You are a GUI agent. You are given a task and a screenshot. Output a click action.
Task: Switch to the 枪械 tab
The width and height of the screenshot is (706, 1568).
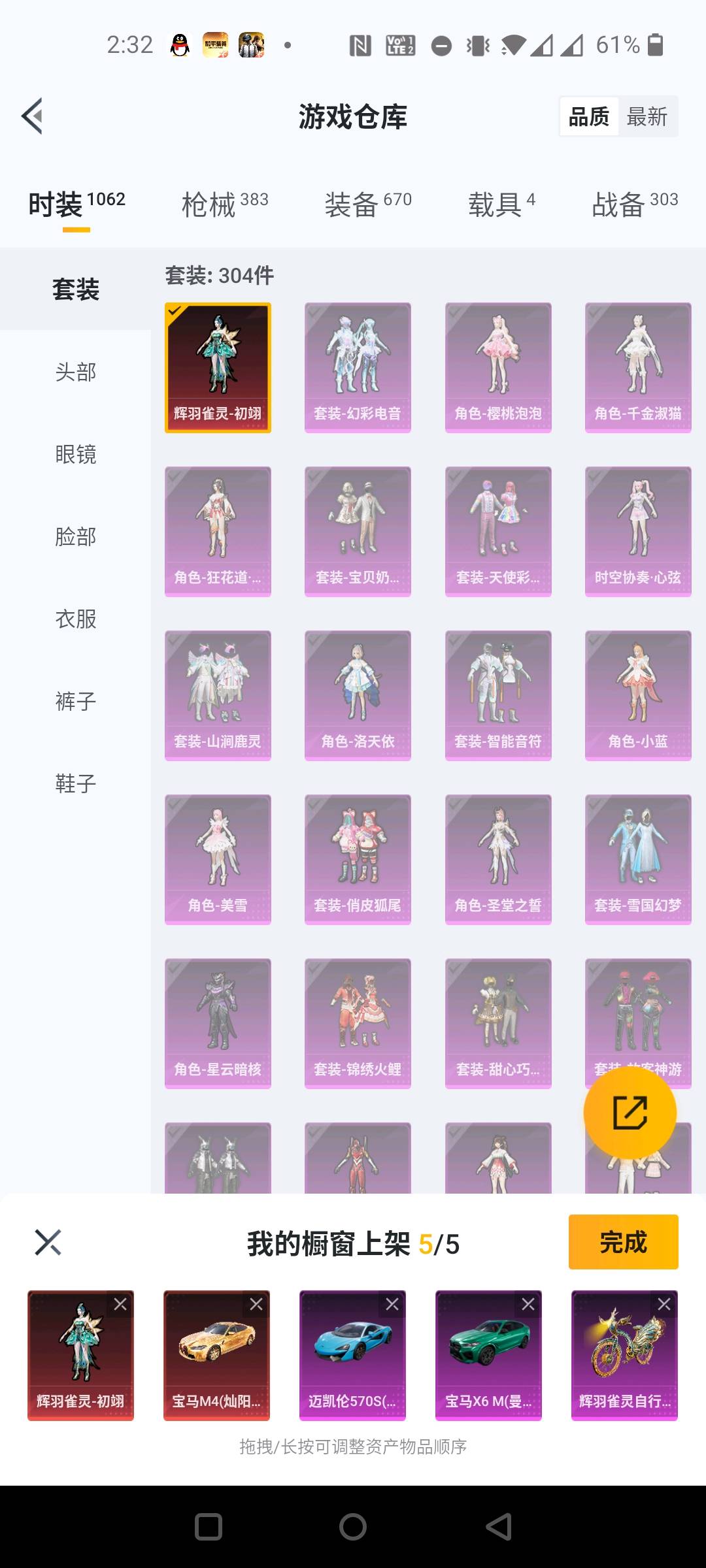click(x=224, y=204)
